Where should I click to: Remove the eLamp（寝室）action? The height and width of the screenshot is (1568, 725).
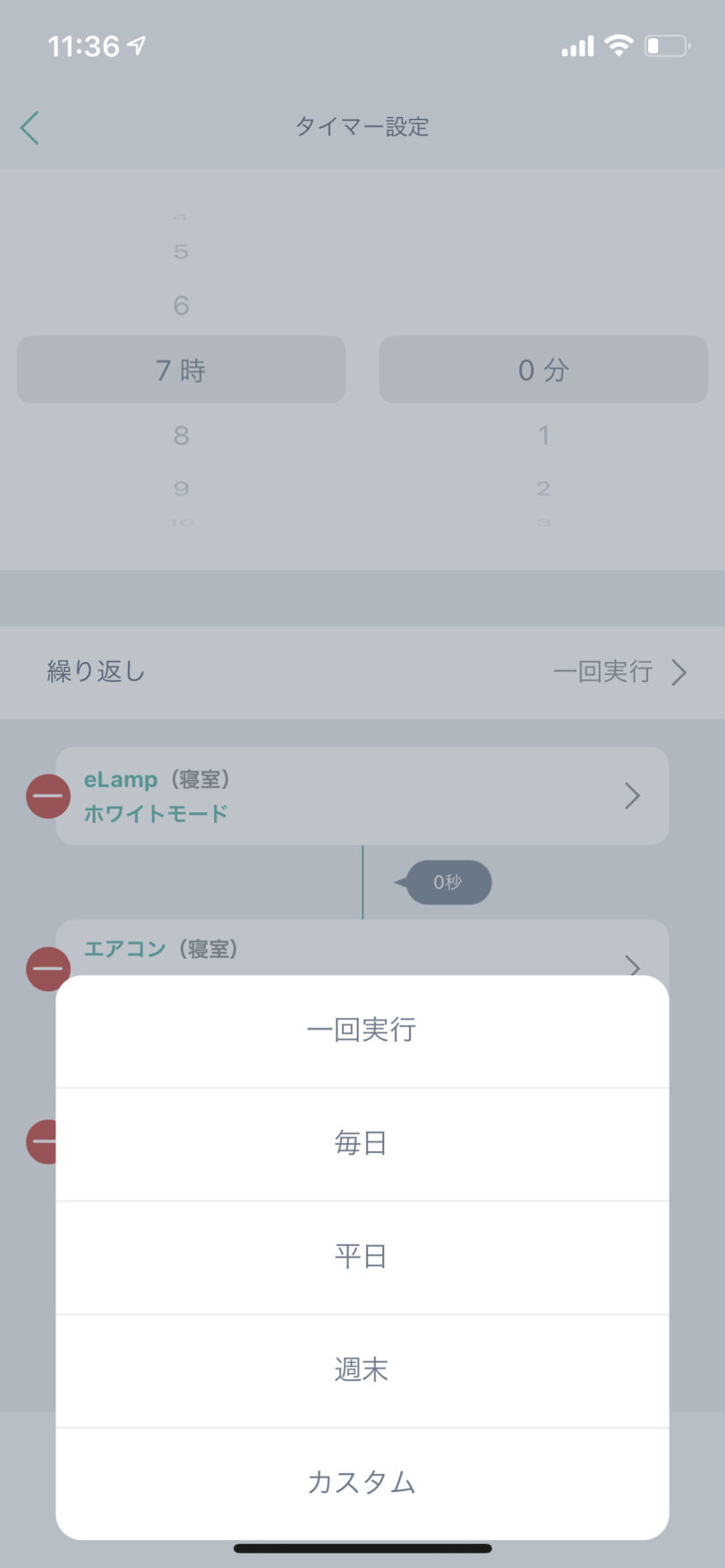pyautogui.click(x=48, y=796)
